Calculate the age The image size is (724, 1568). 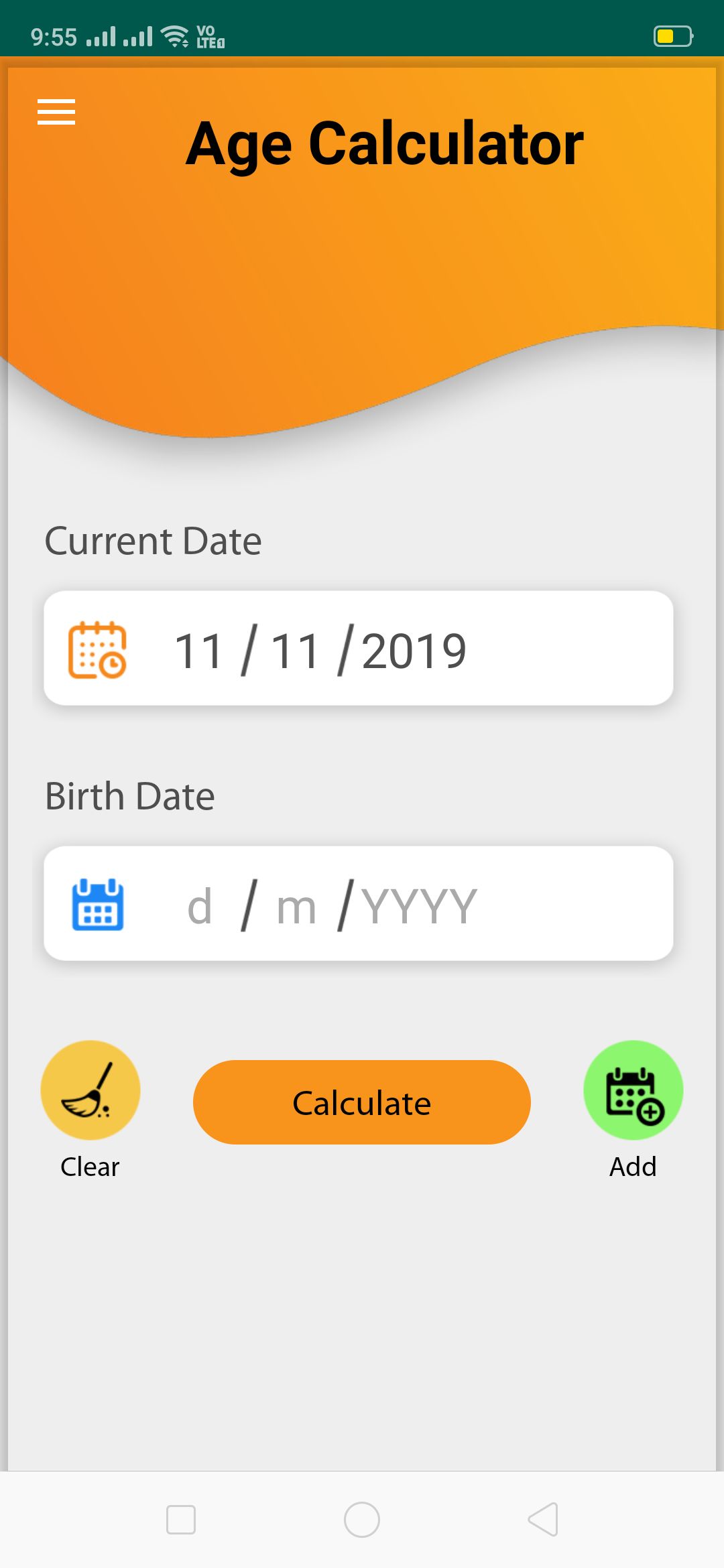coord(362,1102)
